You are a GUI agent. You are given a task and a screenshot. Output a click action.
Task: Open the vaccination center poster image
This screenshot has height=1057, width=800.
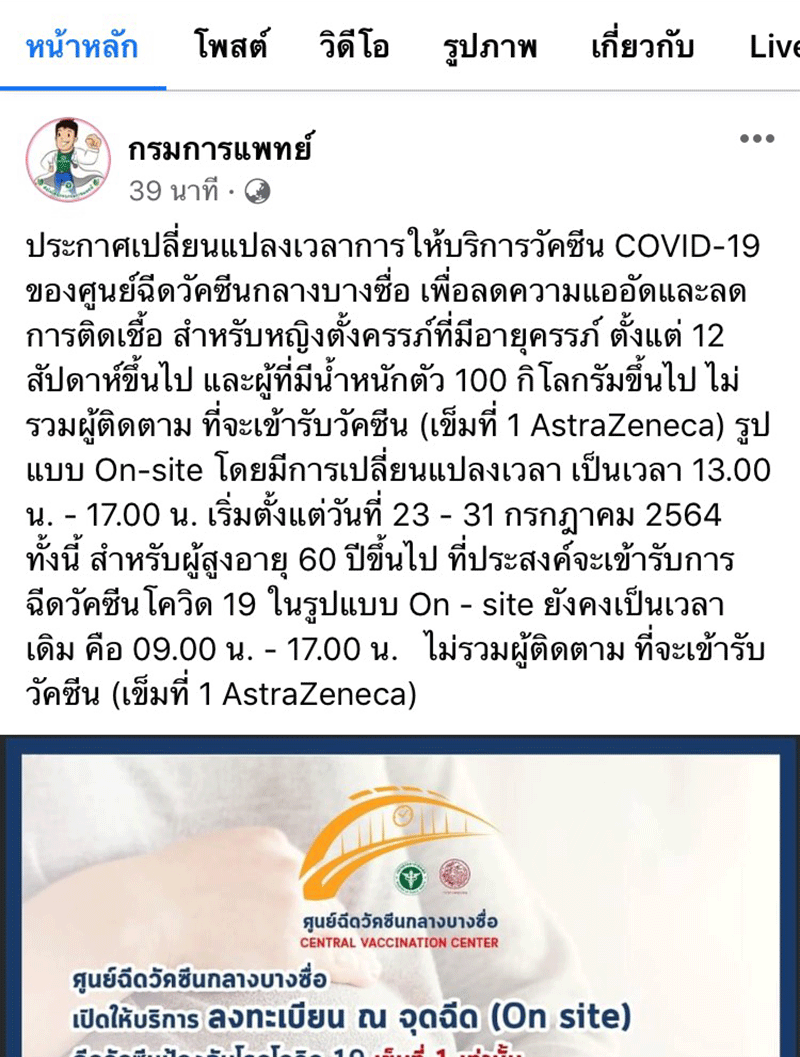pyautogui.click(x=400, y=895)
